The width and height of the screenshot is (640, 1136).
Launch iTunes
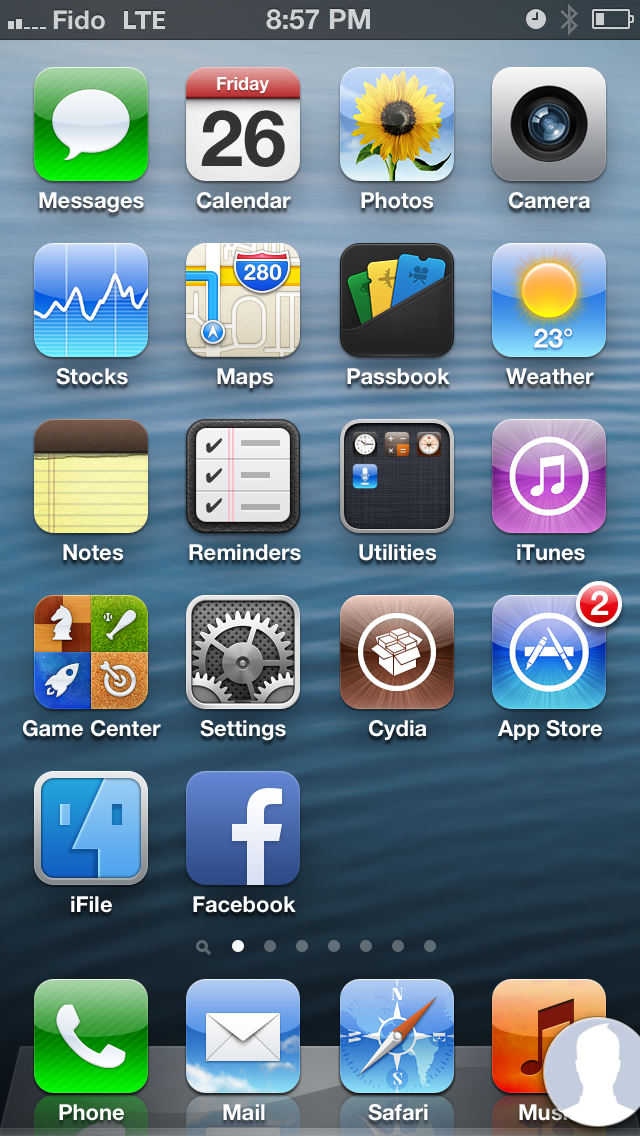click(x=549, y=477)
